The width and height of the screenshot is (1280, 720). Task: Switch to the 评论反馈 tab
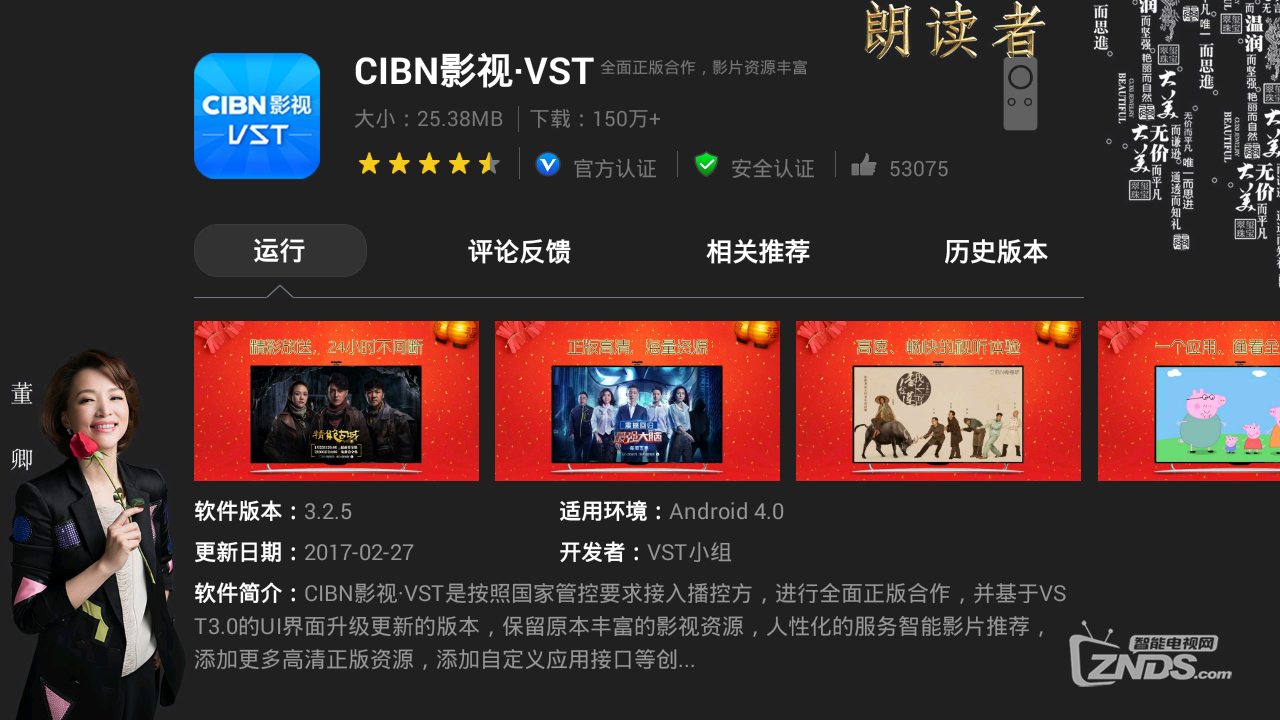(519, 251)
